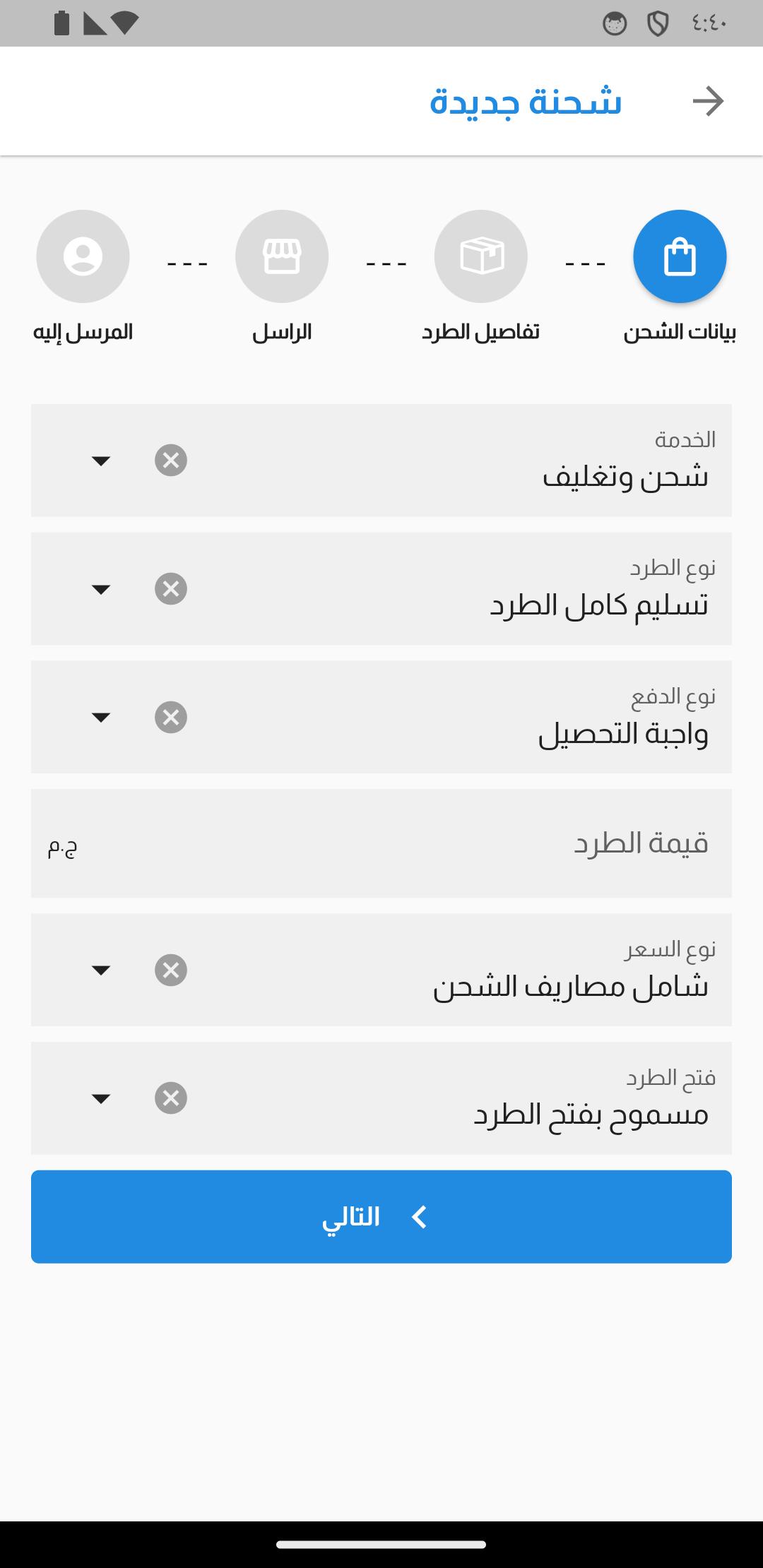This screenshot has width=763, height=1568.
Task: Switch to the الراسل step
Action: pos(282,257)
